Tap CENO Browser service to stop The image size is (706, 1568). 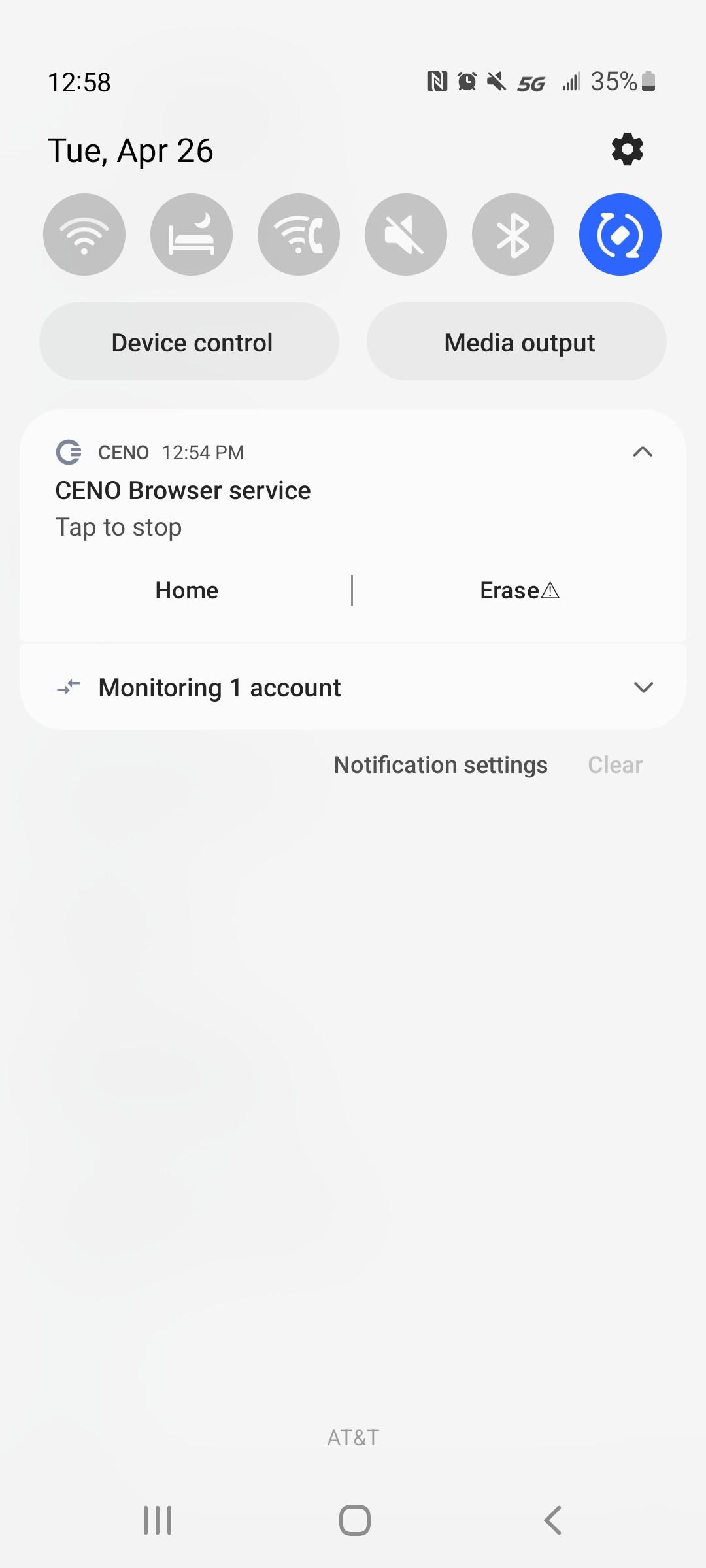[183, 508]
